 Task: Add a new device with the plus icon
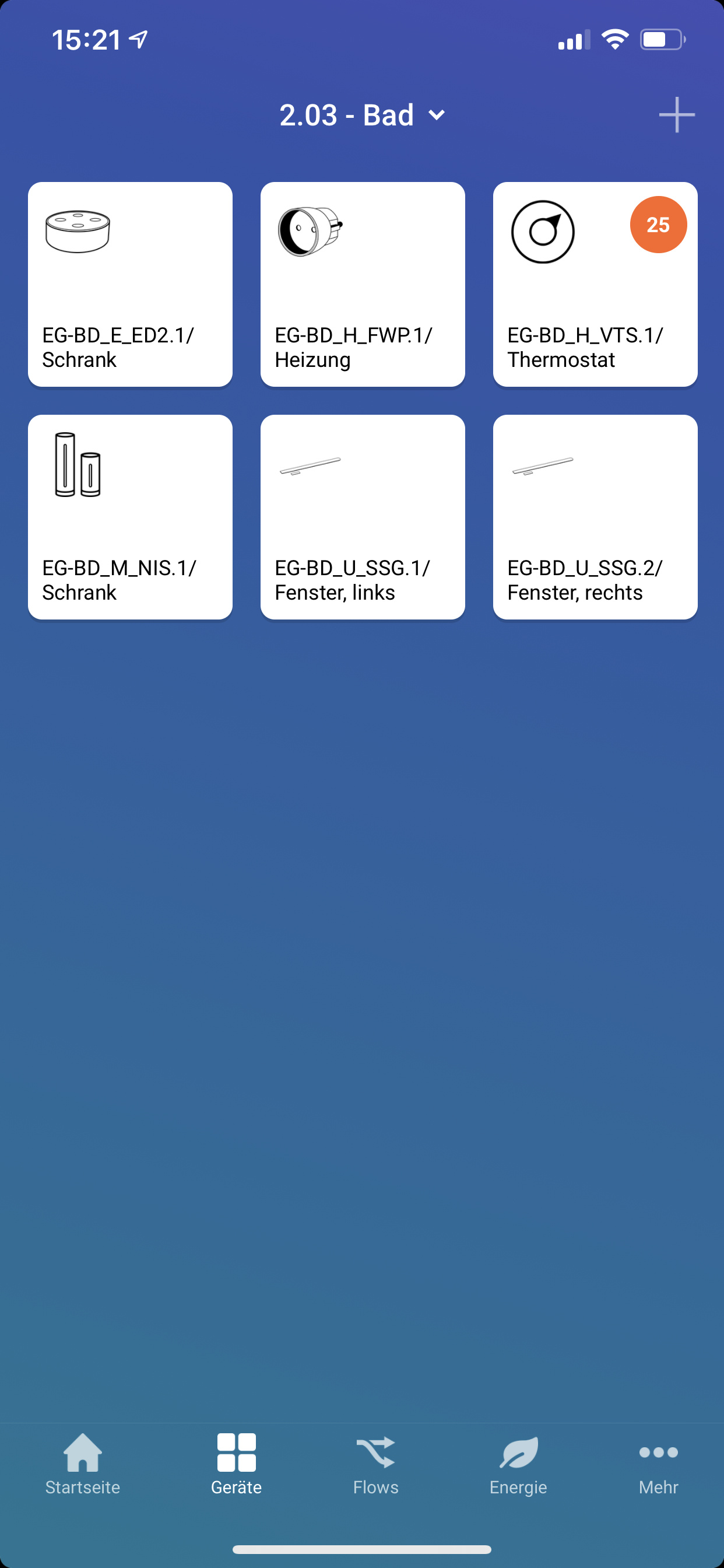pos(677,114)
